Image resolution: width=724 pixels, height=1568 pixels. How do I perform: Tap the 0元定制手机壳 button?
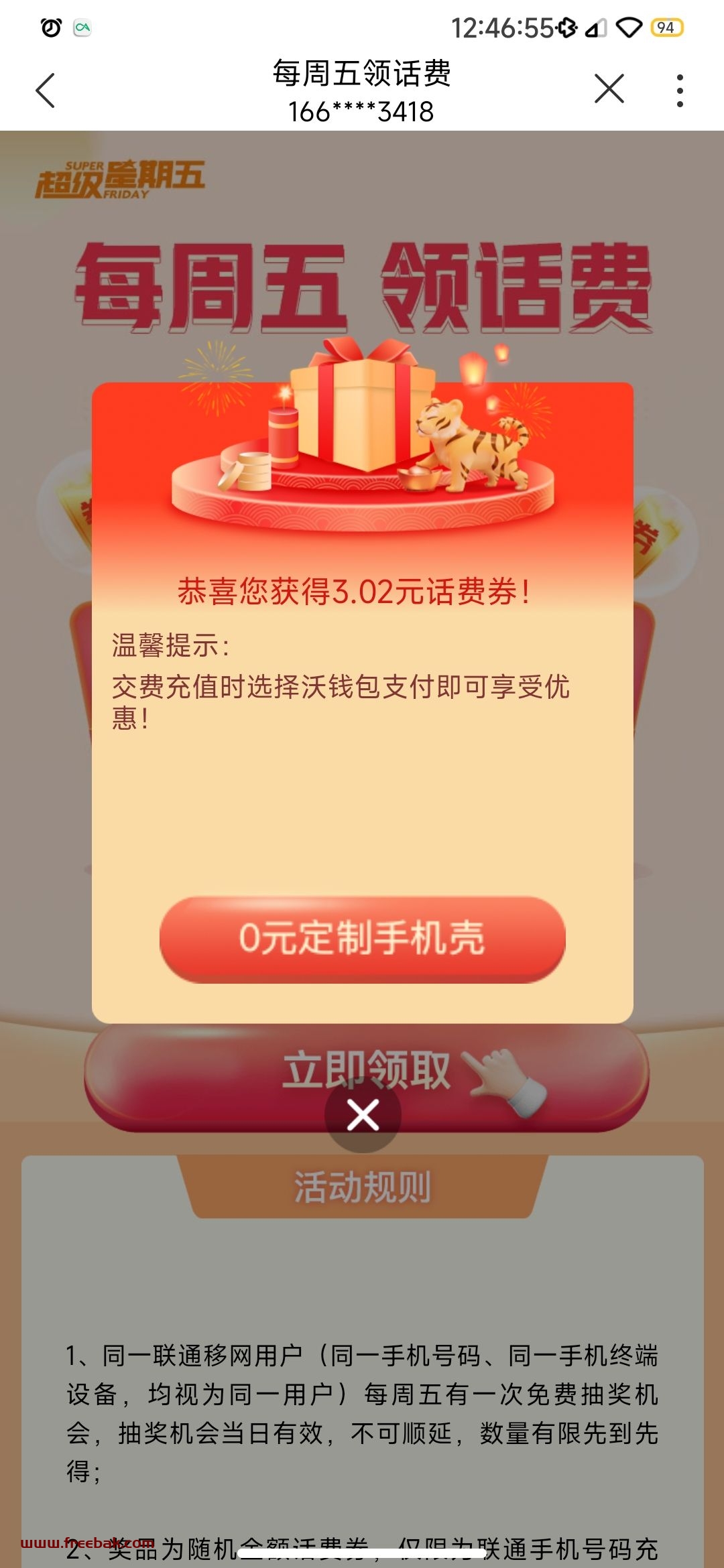click(363, 939)
